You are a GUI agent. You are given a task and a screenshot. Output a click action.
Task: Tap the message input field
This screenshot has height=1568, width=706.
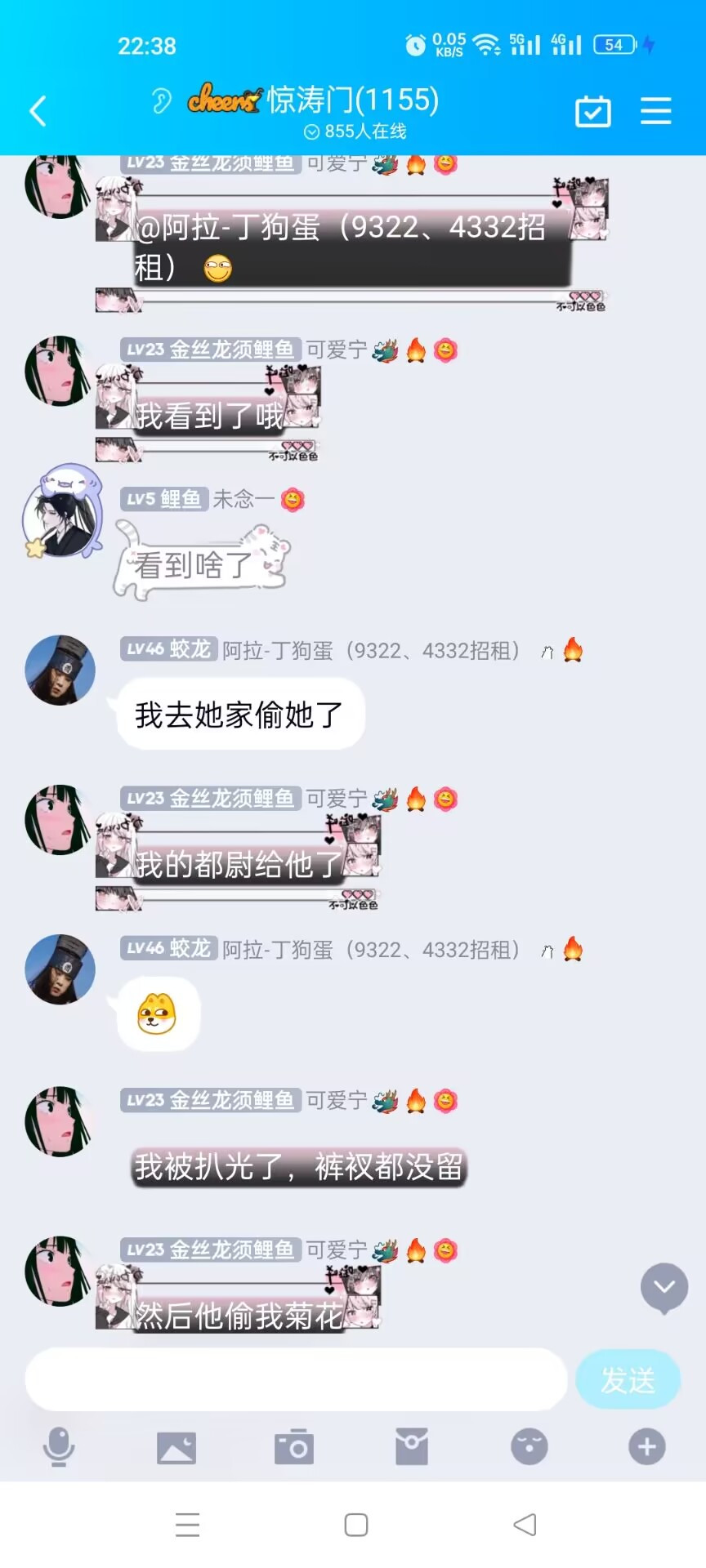pos(296,1379)
